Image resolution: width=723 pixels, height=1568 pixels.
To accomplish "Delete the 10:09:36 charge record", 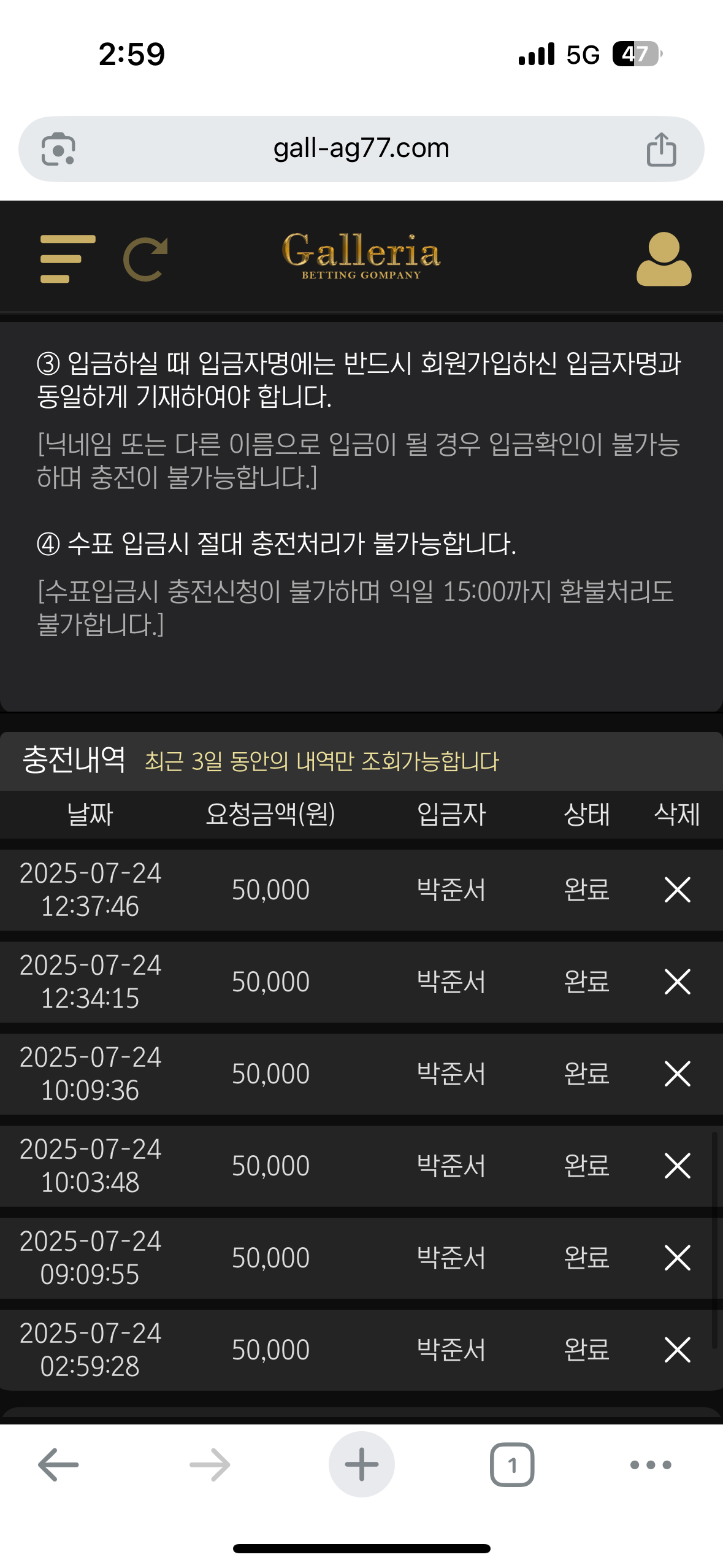I will 677,1074.
